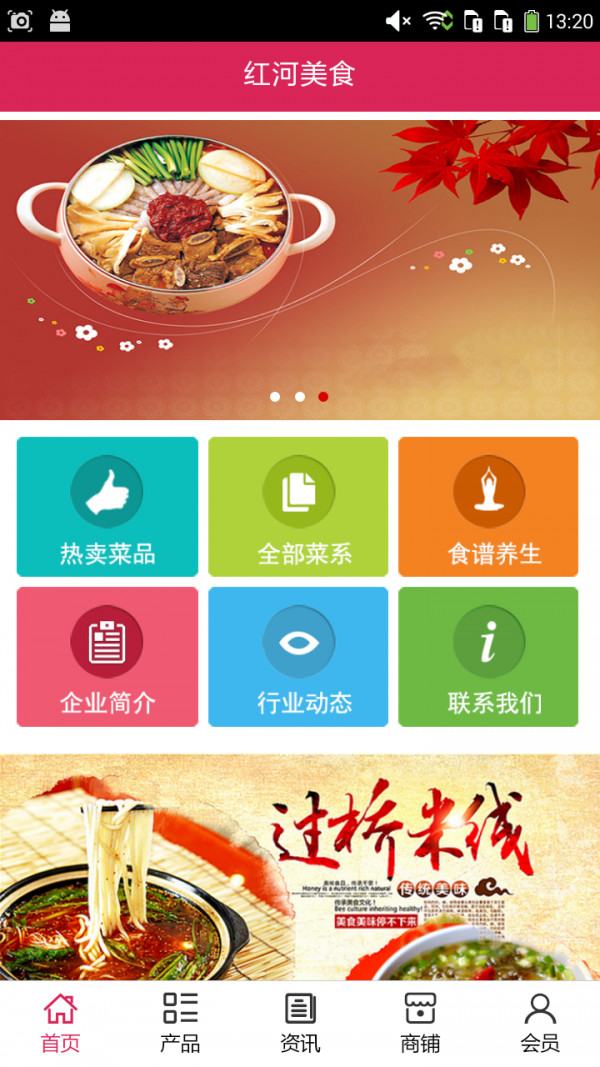
Task: Select the 首页 home tab
Action: [x=60, y=1023]
